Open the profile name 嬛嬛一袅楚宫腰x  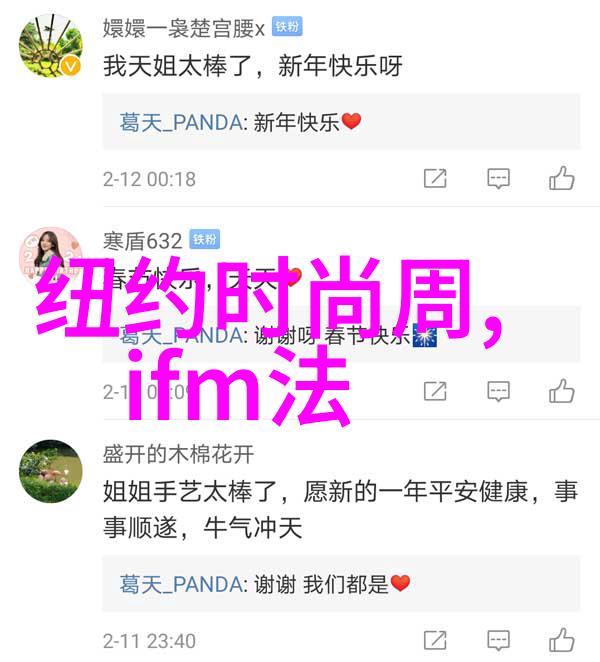coord(184,27)
